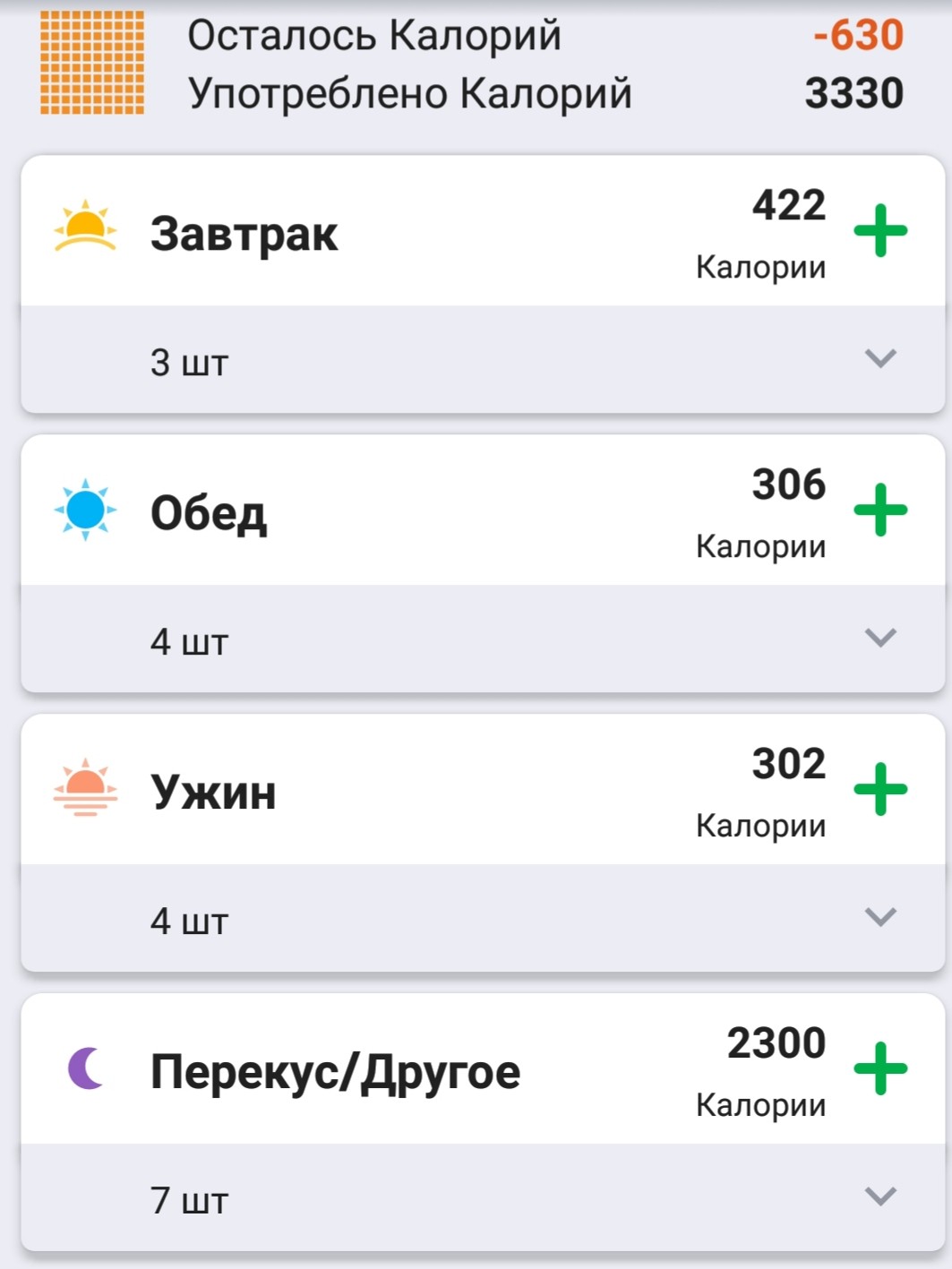Add food to Обед with plus
This screenshot has height=1269, width=952.
tap(880, 510)
